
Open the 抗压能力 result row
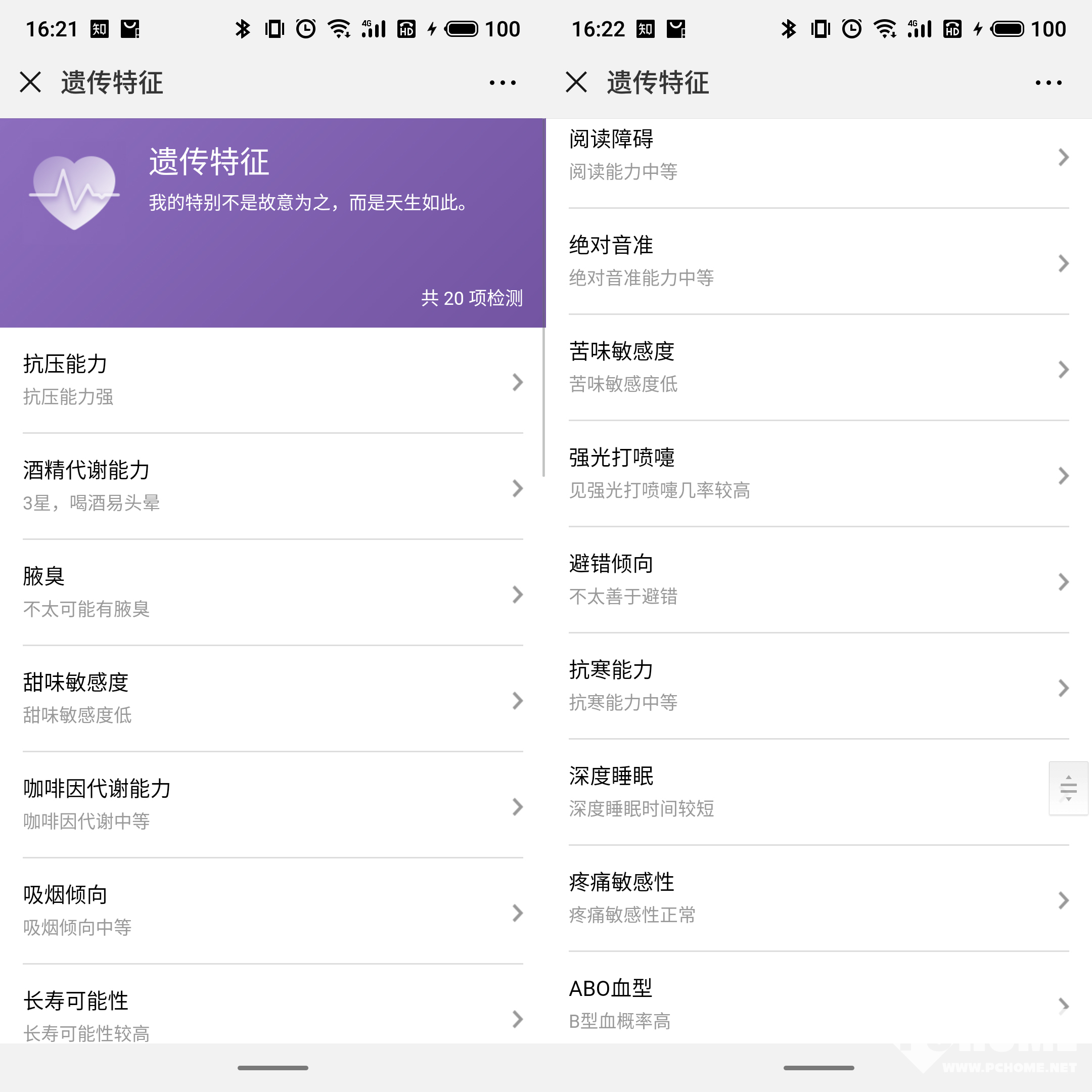tap(272, 380)
